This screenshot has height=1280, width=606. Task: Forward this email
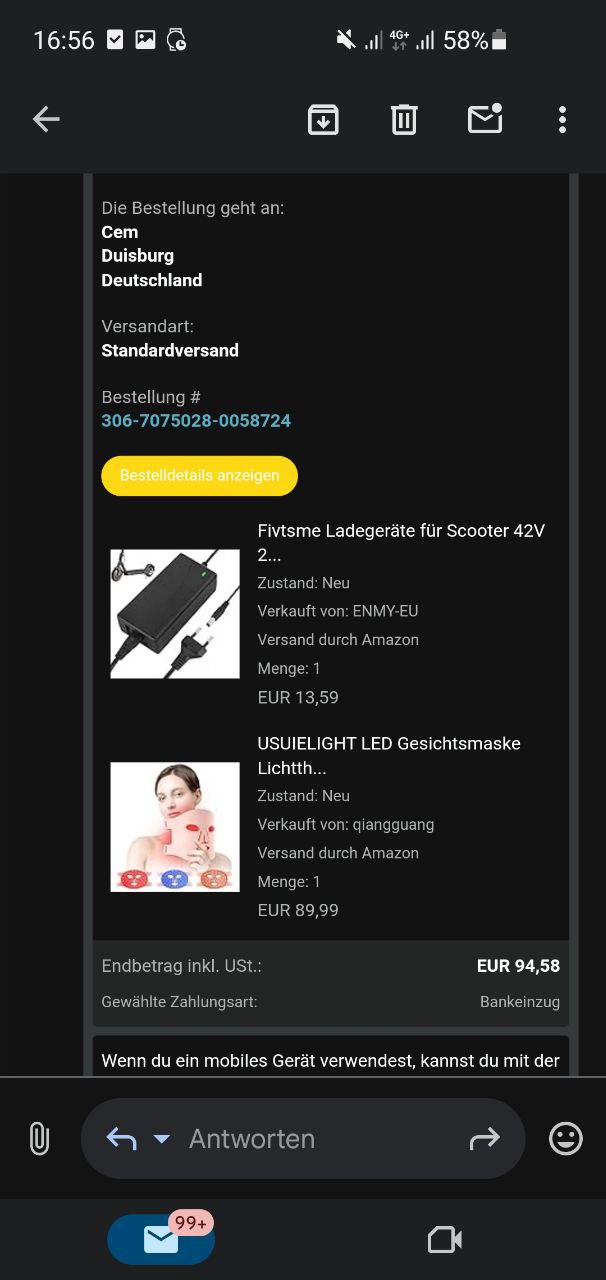point(484,1138)
